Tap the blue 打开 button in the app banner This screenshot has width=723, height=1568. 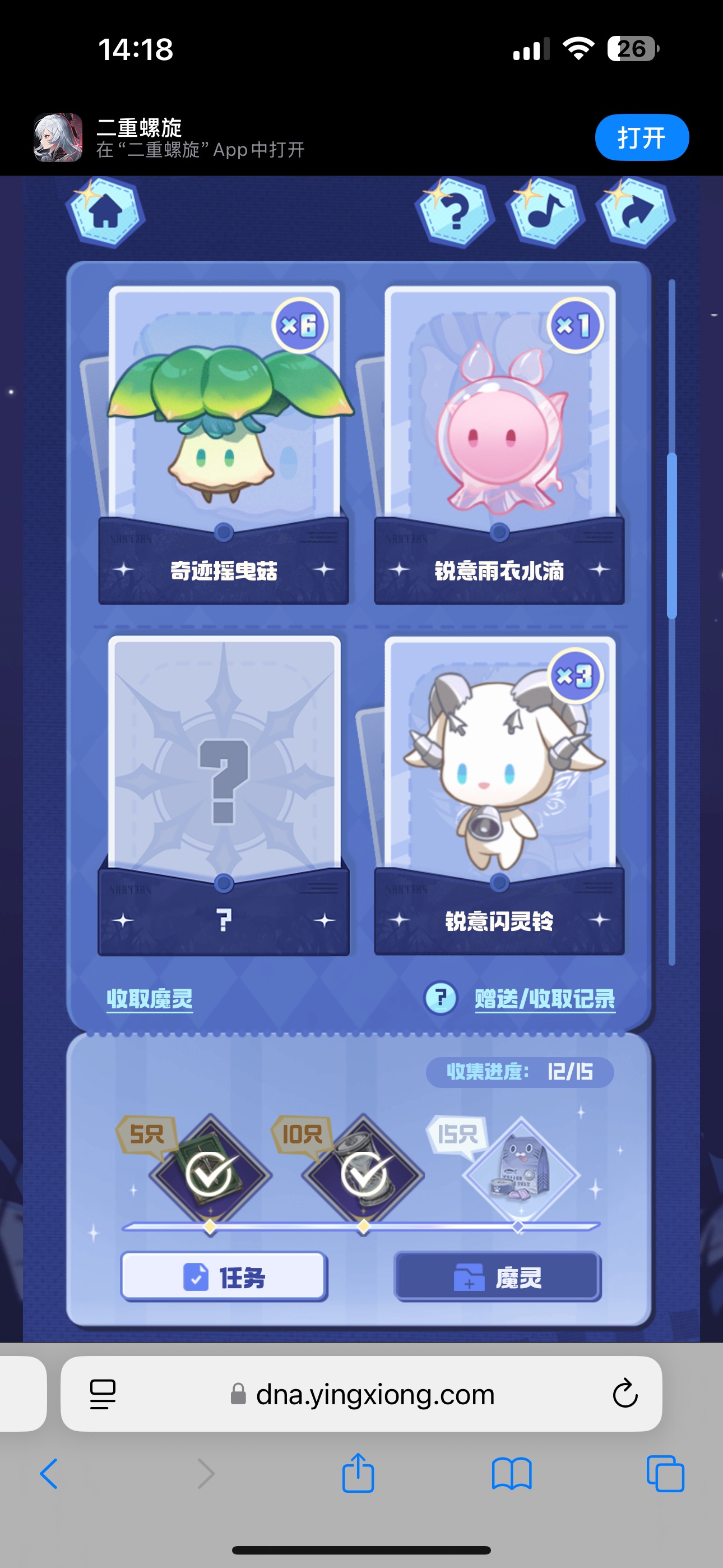click(641, 137)
